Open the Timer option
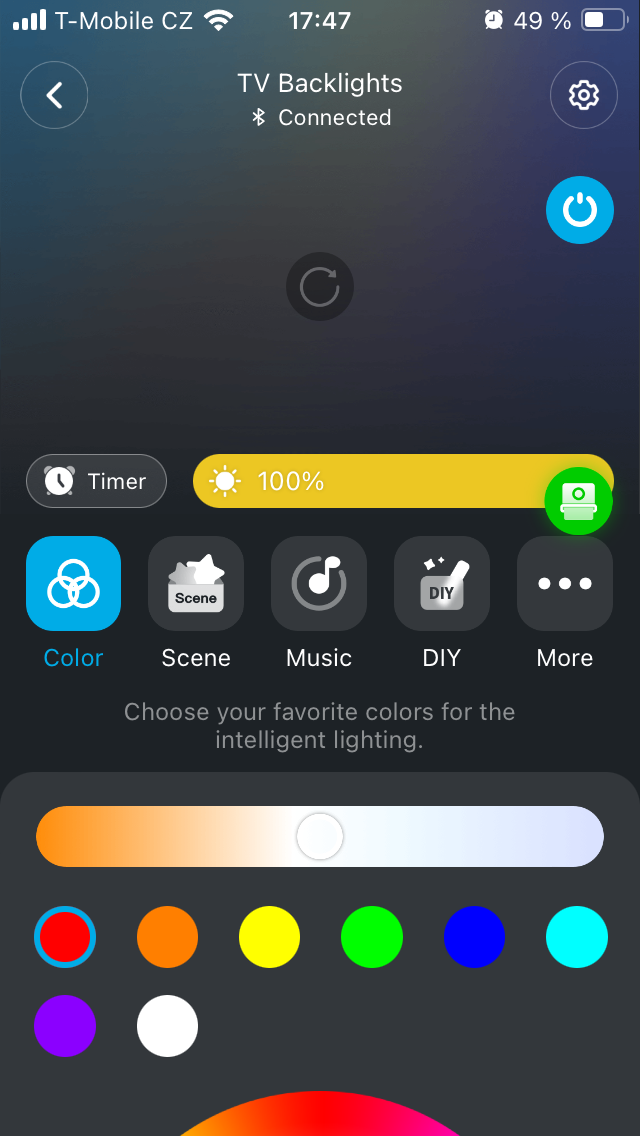The image size is (640, 1136). tap(96, 481)
